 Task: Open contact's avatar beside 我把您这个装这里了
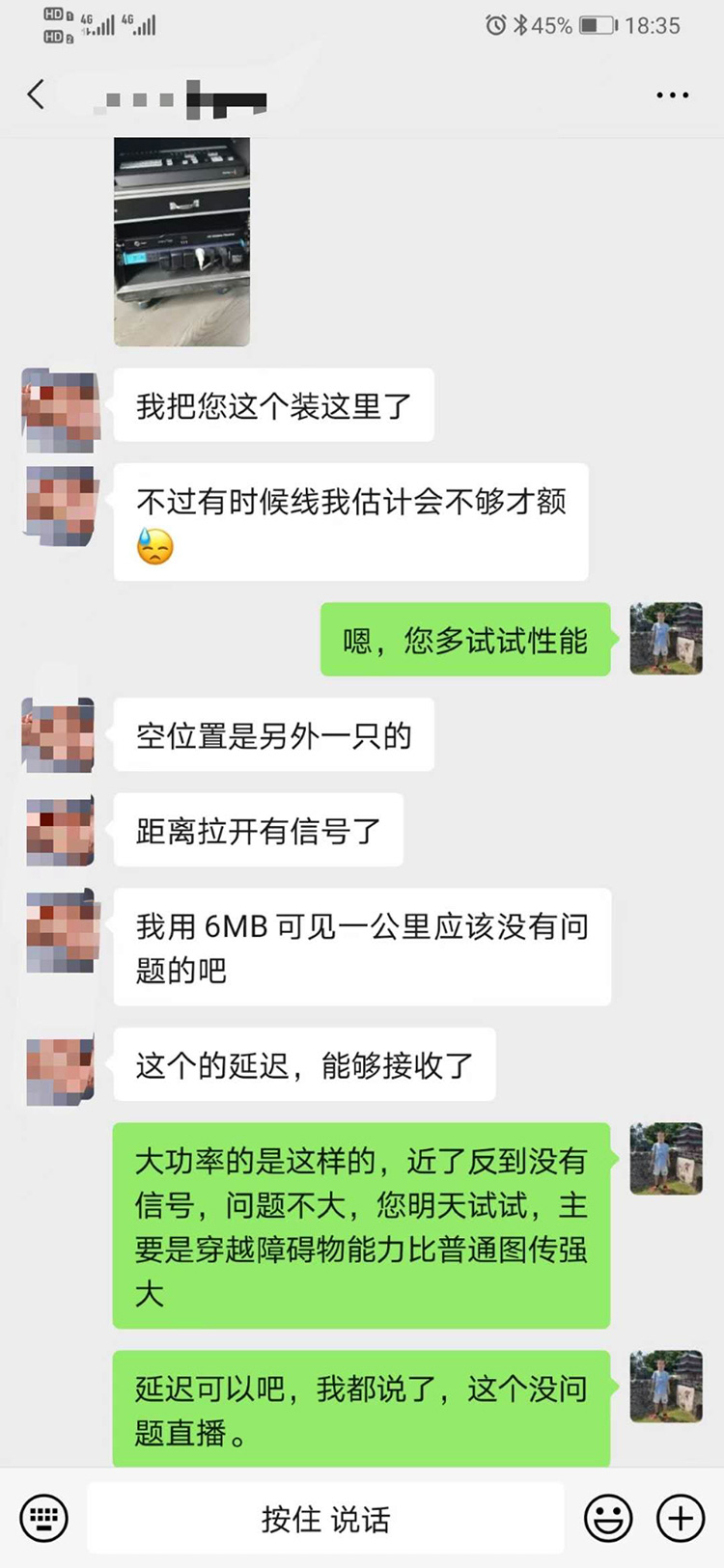point(60,410)
